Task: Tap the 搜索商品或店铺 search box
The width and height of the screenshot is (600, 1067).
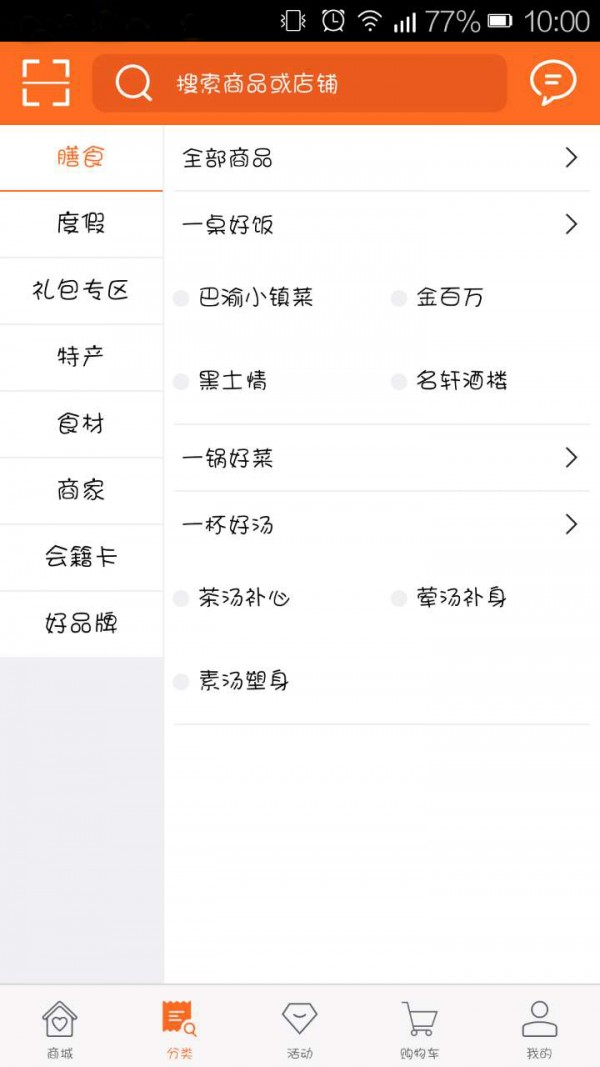Action: click(300, 83)
